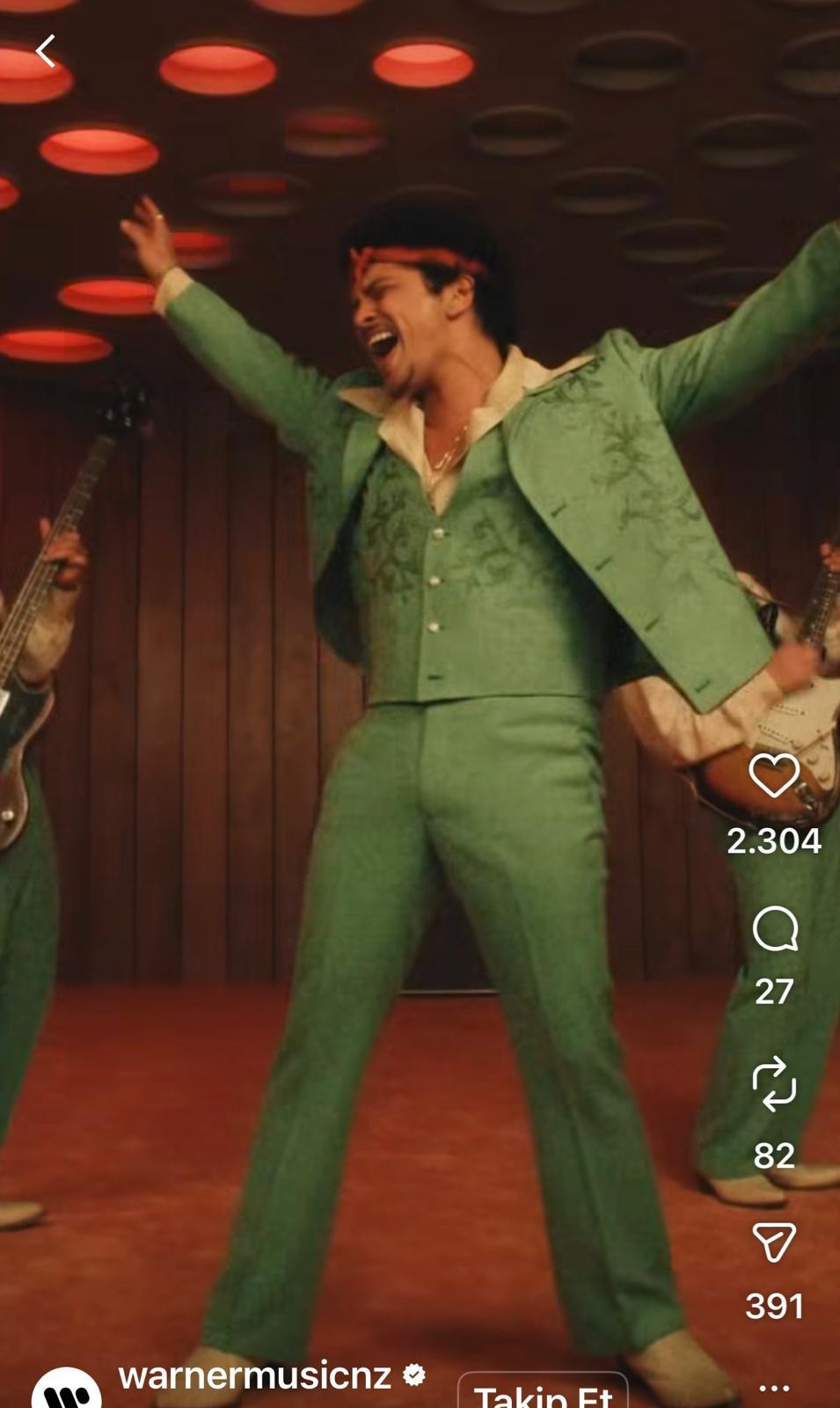Screen dimensions: 840x1408
Task: Open the comments on this reel
Action: click(774, 929)
